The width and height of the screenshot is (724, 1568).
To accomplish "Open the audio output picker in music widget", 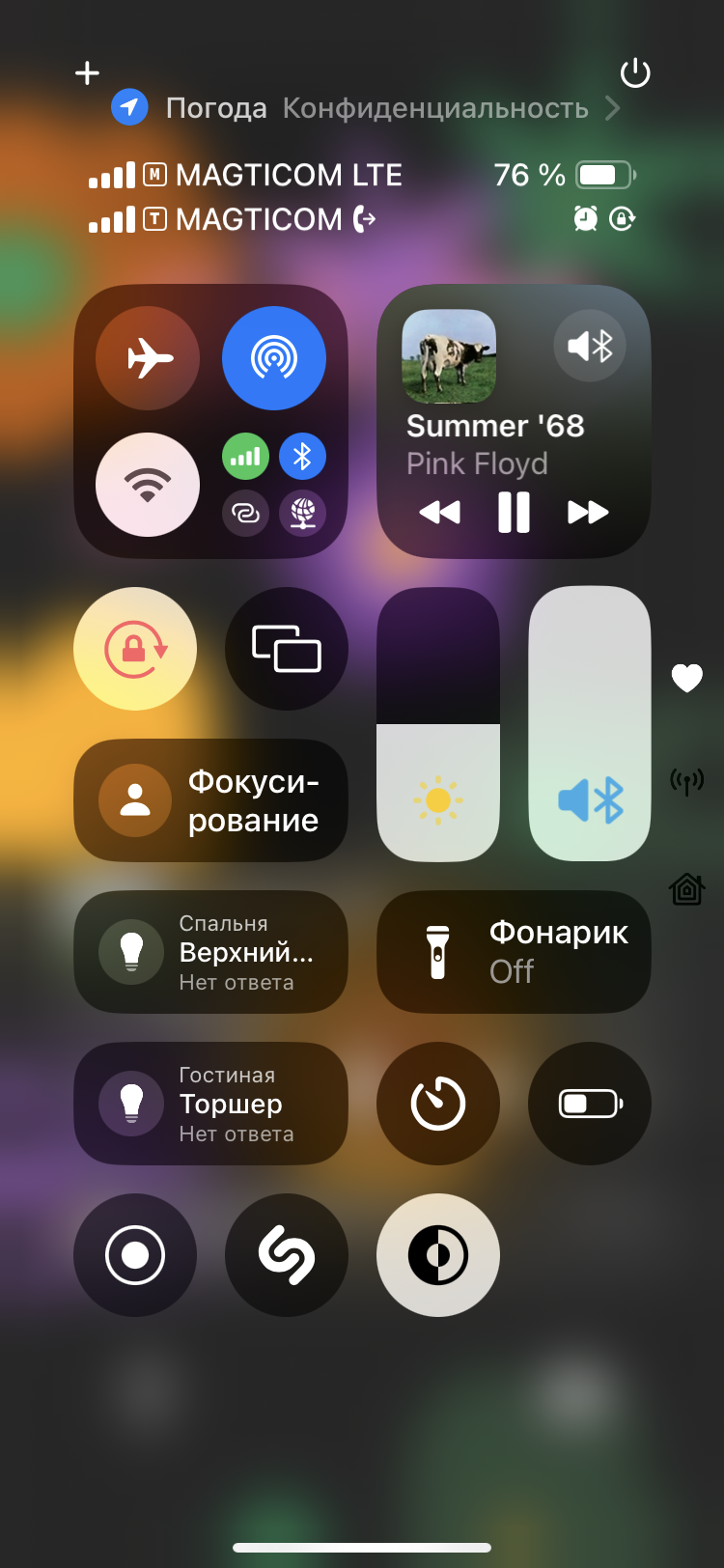I will tap(590, 346).
